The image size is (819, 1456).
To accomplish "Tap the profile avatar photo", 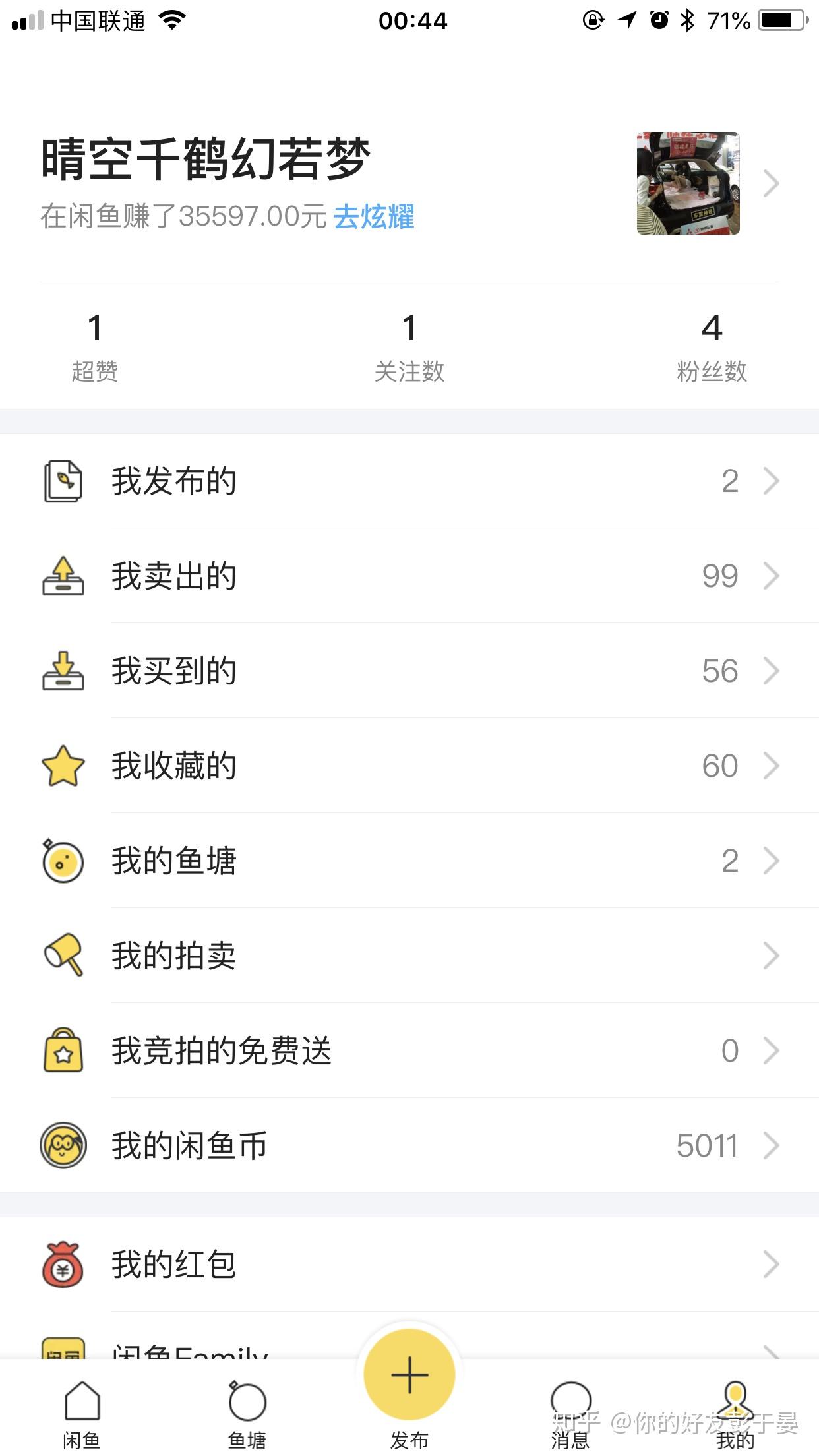I will coord(688,183).
